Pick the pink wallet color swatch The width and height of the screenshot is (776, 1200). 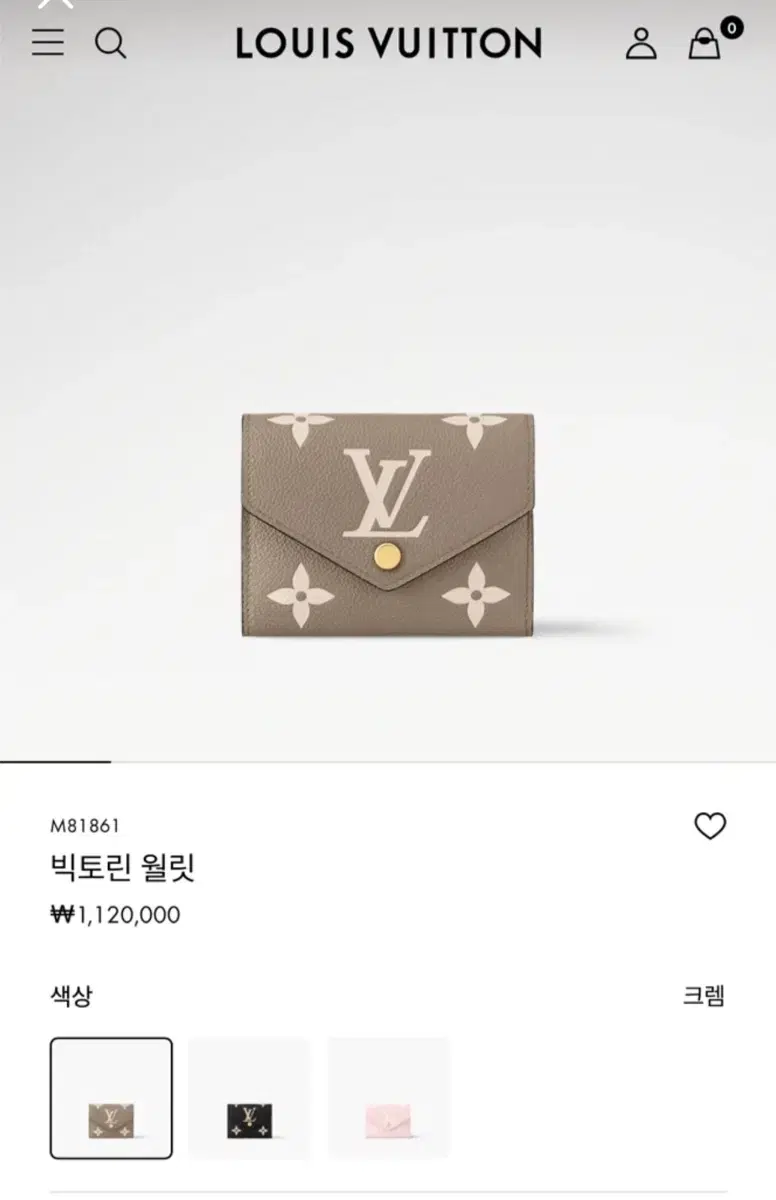pyautogui.click(x=388, y=1097)
